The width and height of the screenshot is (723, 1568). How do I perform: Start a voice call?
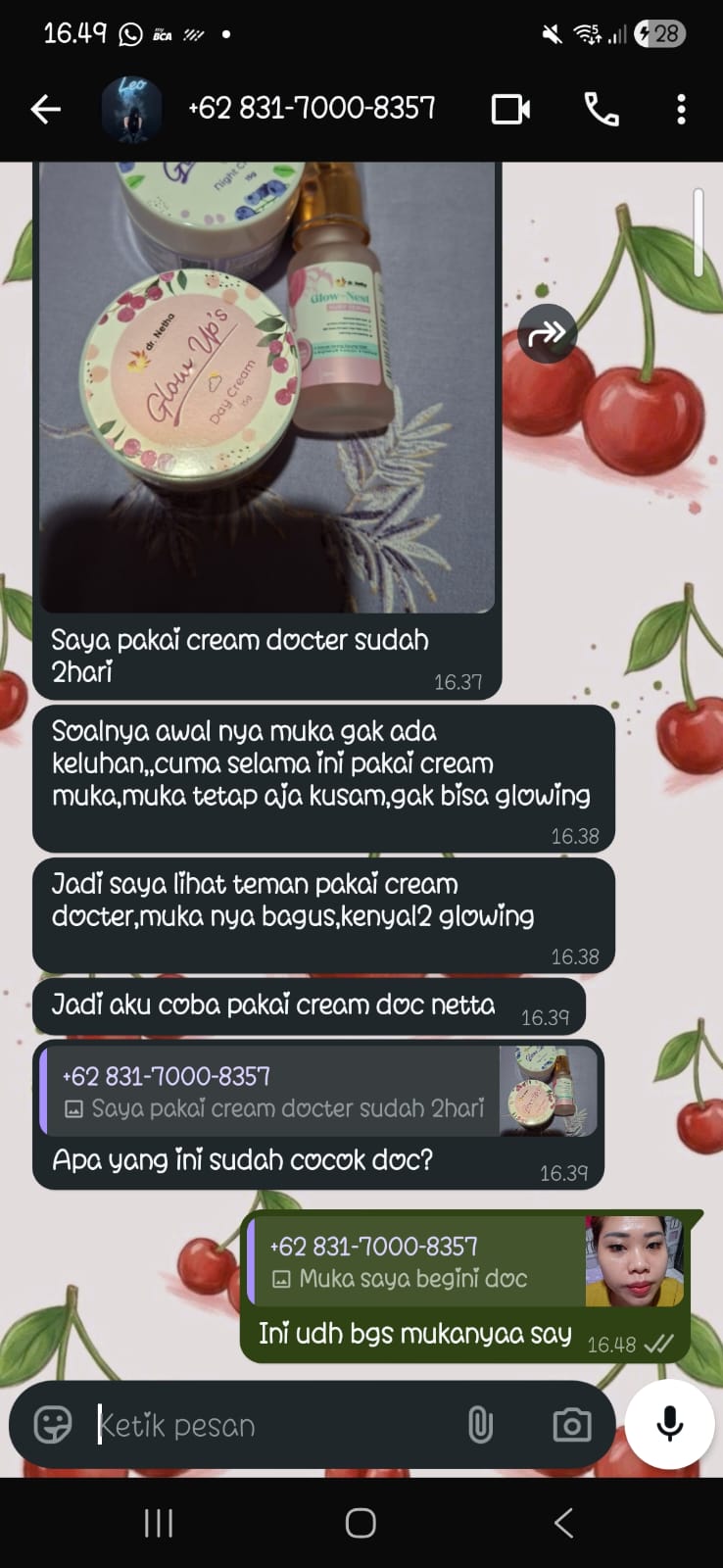click(601, 109)
